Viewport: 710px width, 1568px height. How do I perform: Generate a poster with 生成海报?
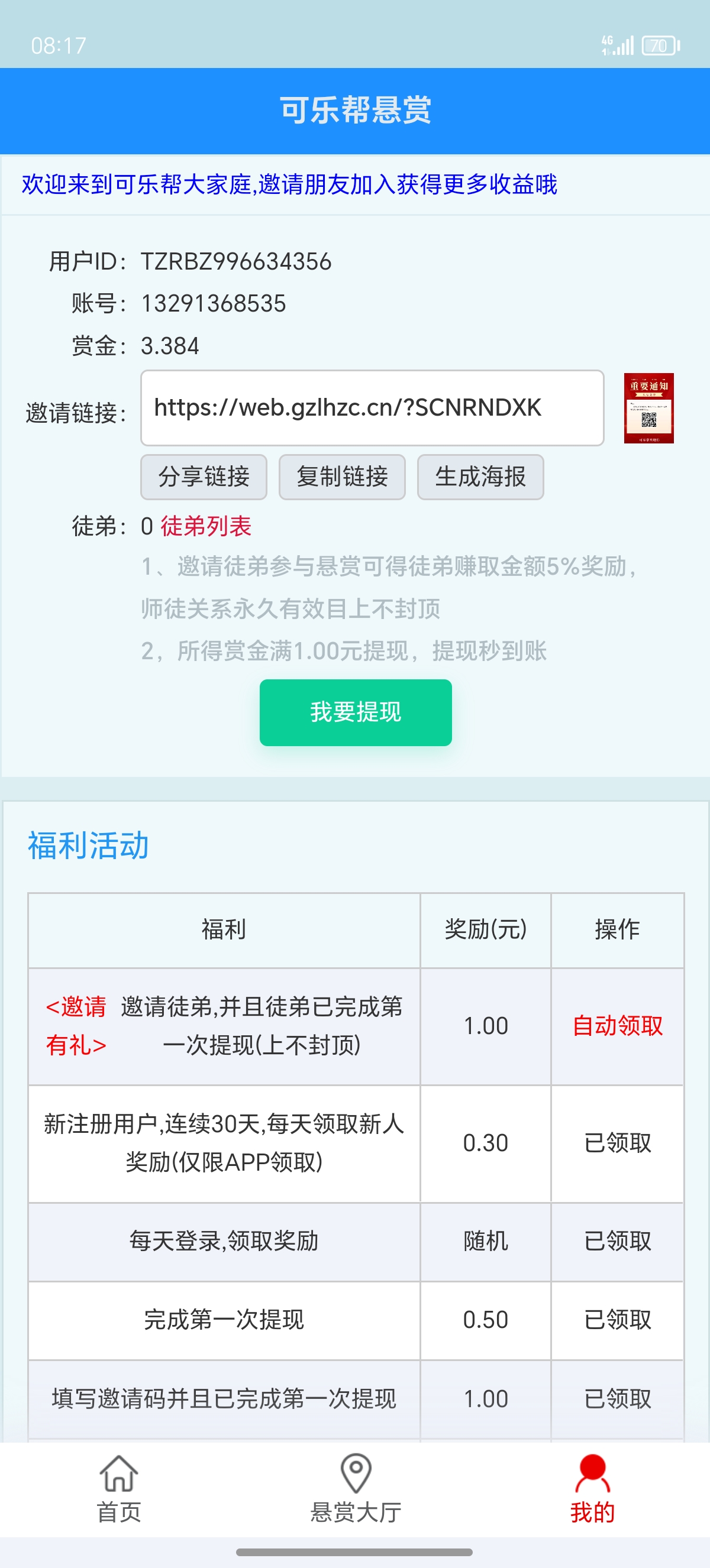click(x=480, y=477)
